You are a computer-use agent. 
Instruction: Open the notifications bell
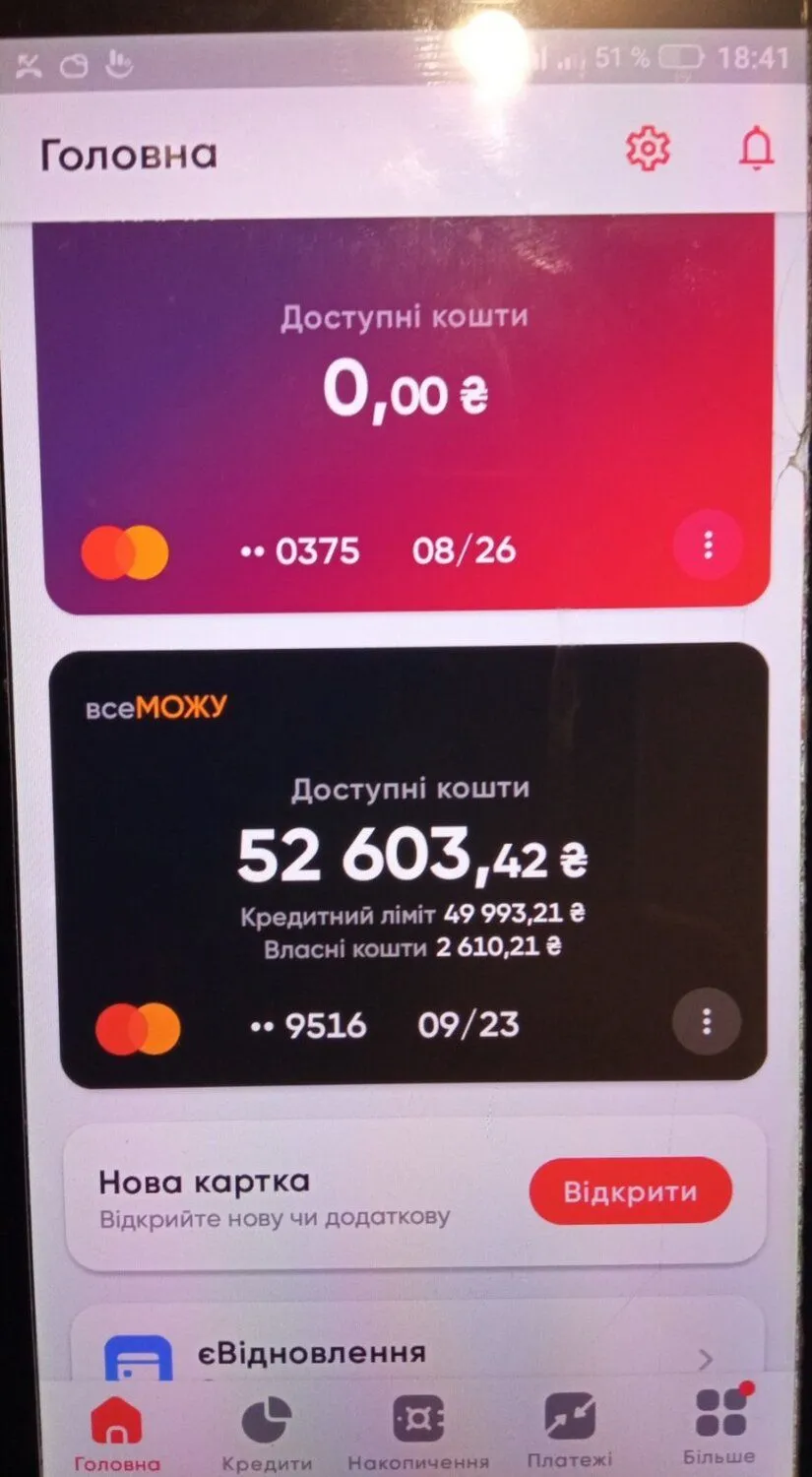(x=756, y=149)
